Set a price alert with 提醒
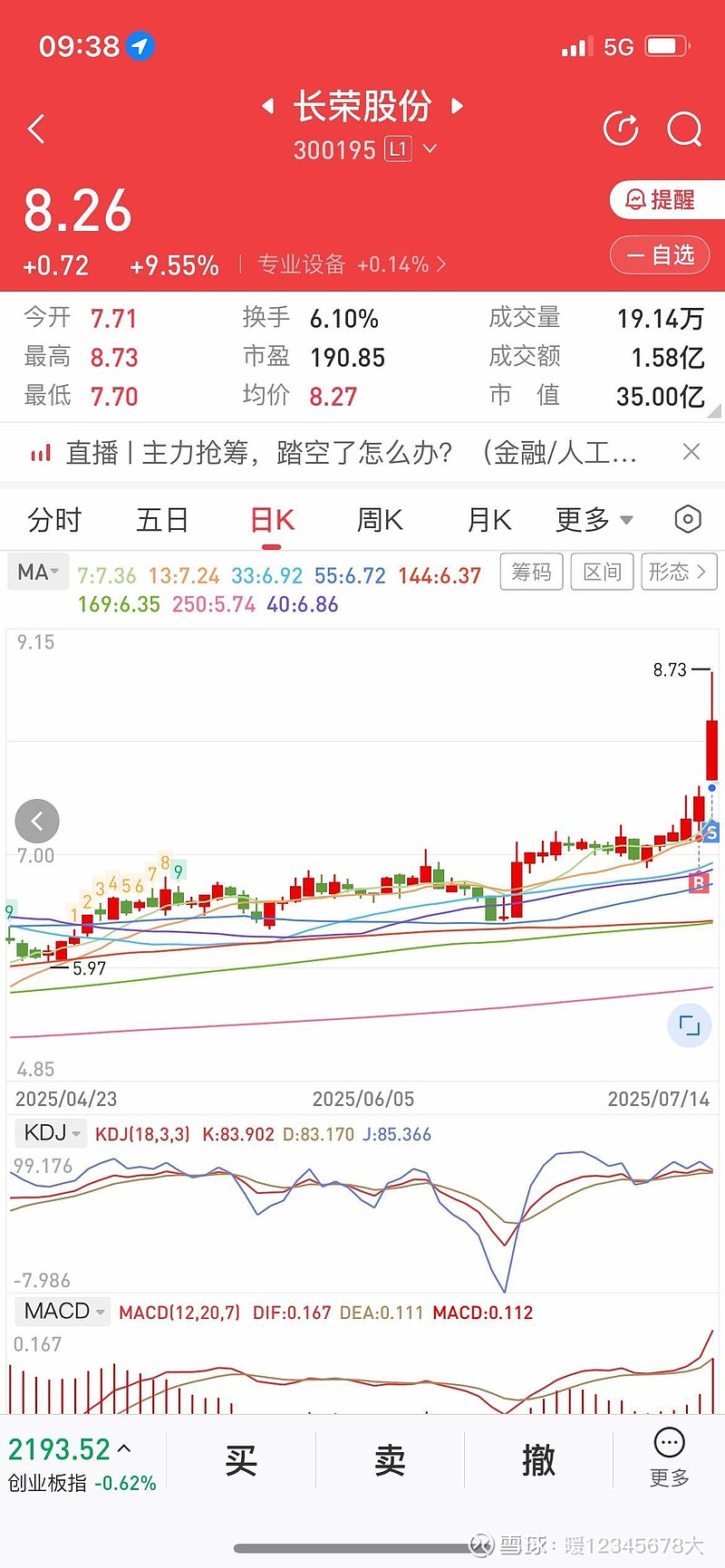The image size is (725, 1568). 666,199
